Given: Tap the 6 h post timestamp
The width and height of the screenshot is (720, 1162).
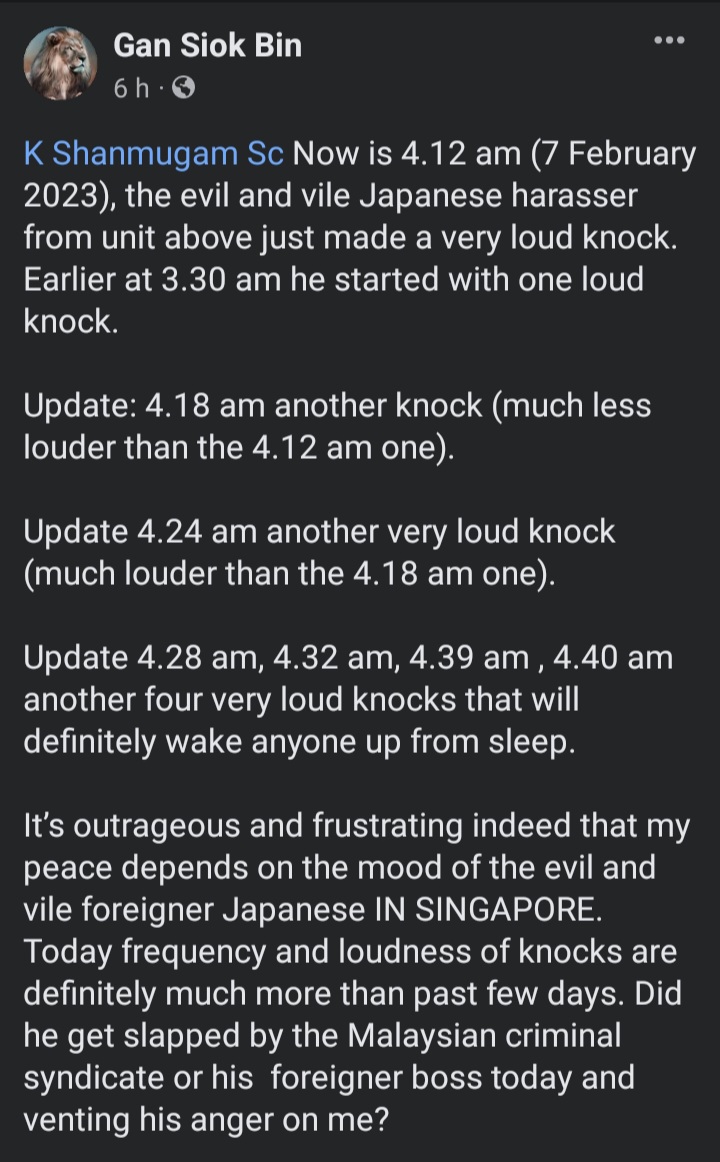Looking at the screenshot, I should pos(132,88).
